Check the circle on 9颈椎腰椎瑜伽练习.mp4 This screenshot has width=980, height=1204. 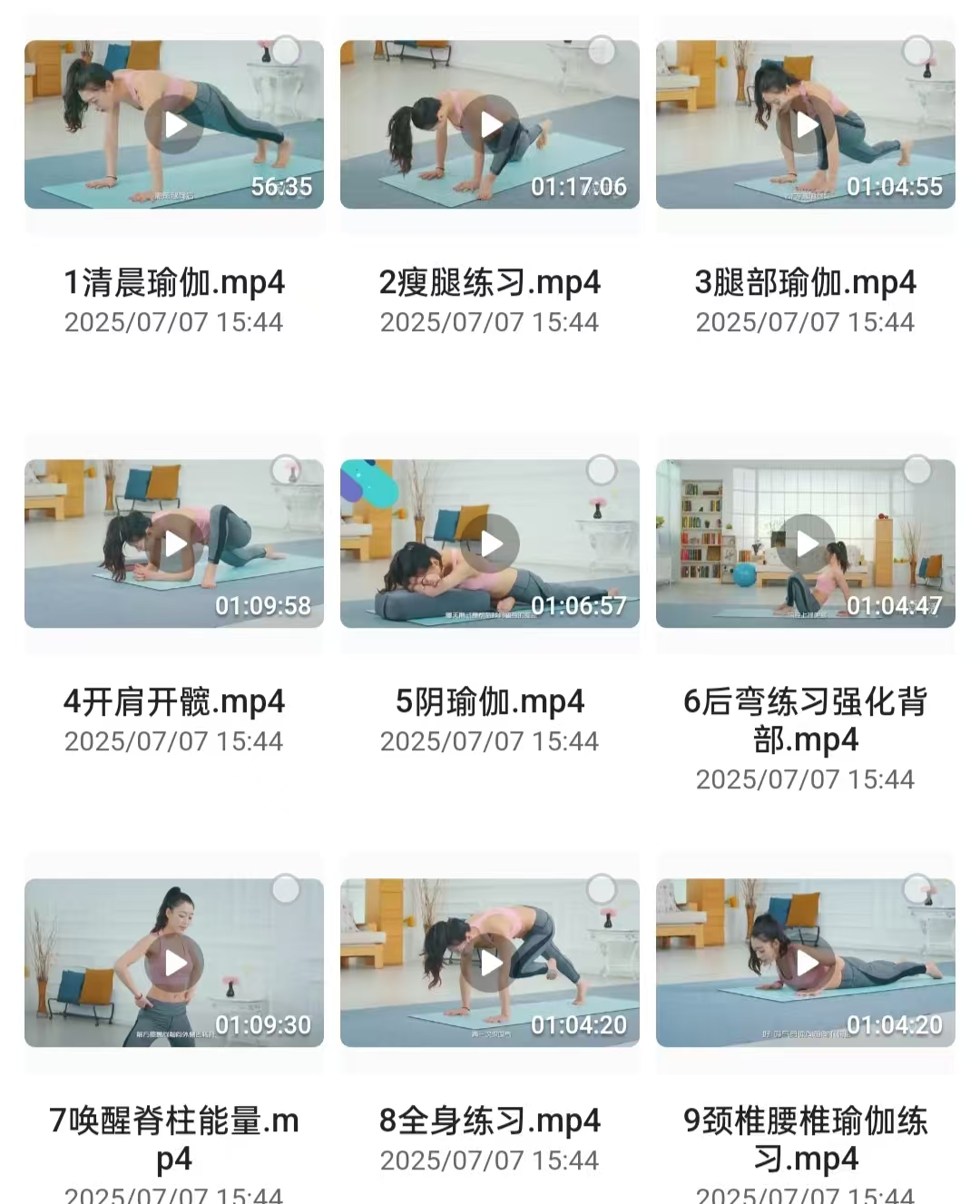[917, 889]
